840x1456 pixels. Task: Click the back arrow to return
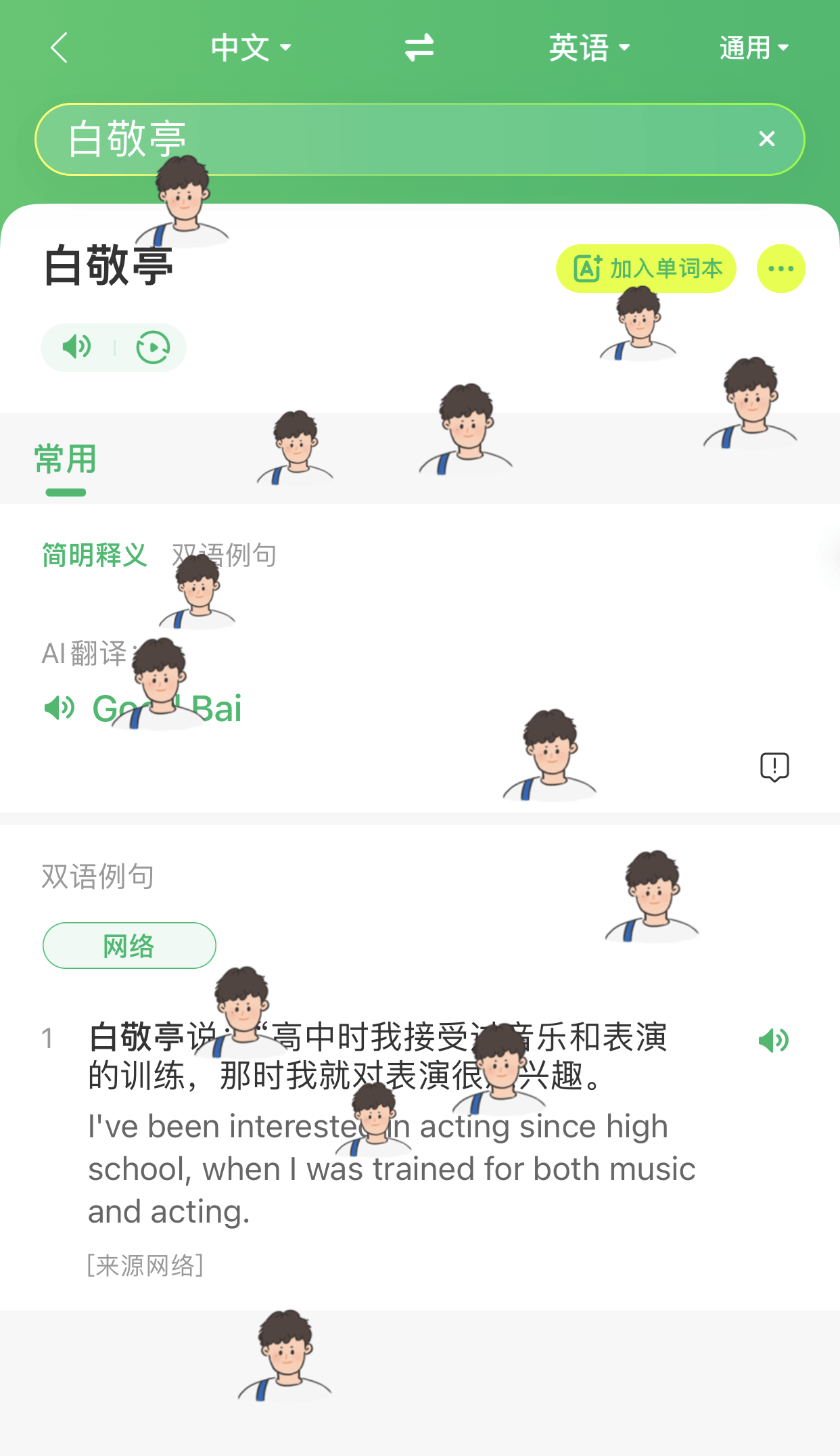58,47
